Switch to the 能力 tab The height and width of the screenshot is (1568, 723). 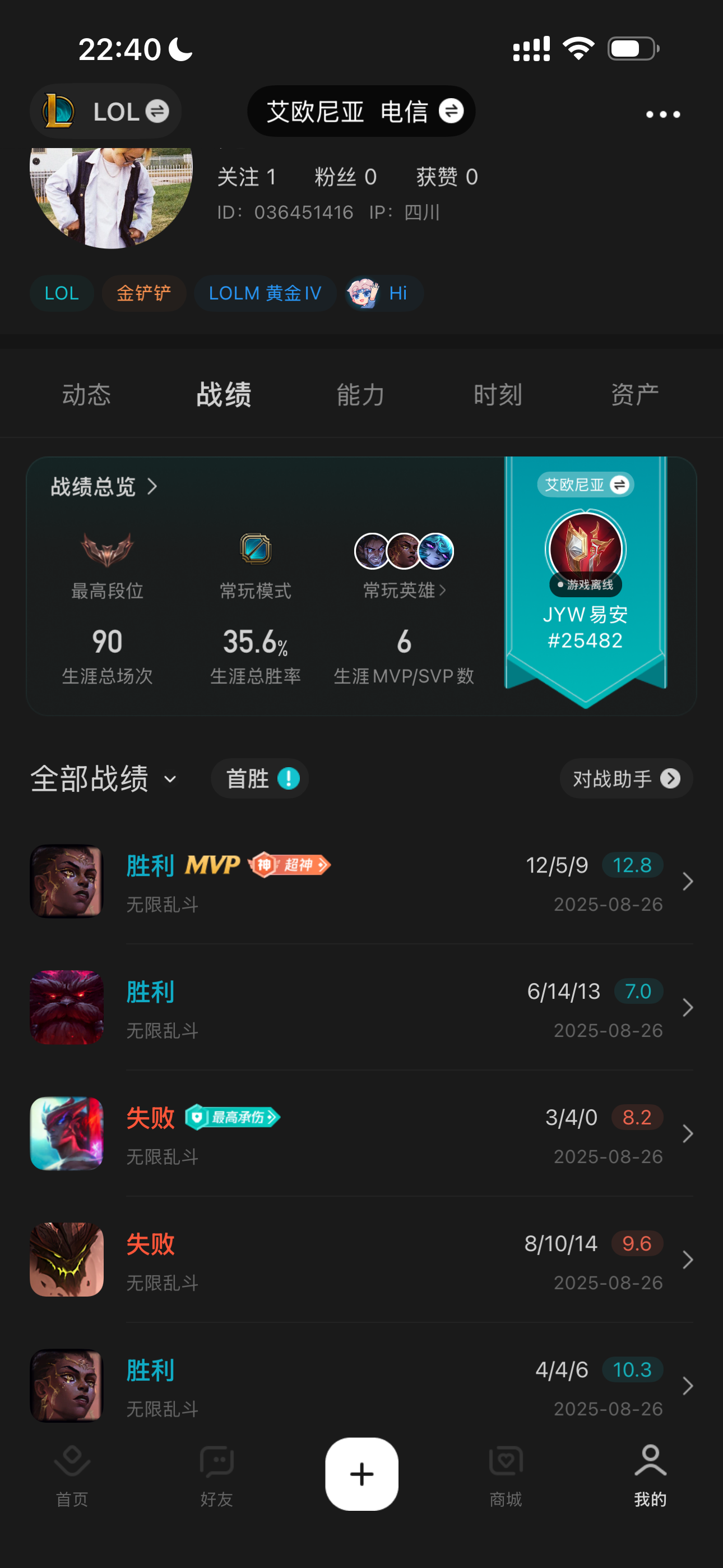click(360, 394)
